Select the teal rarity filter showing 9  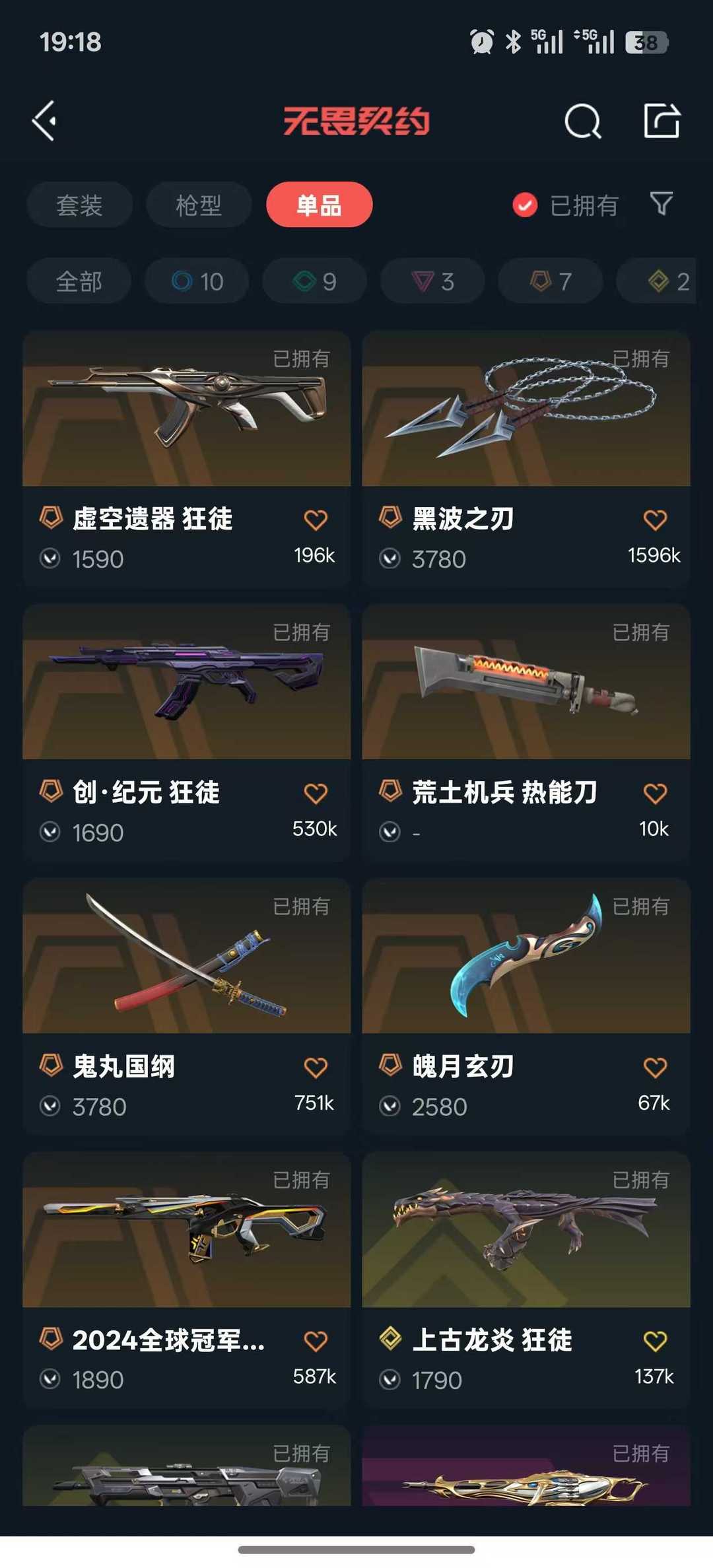coord(314,281)
